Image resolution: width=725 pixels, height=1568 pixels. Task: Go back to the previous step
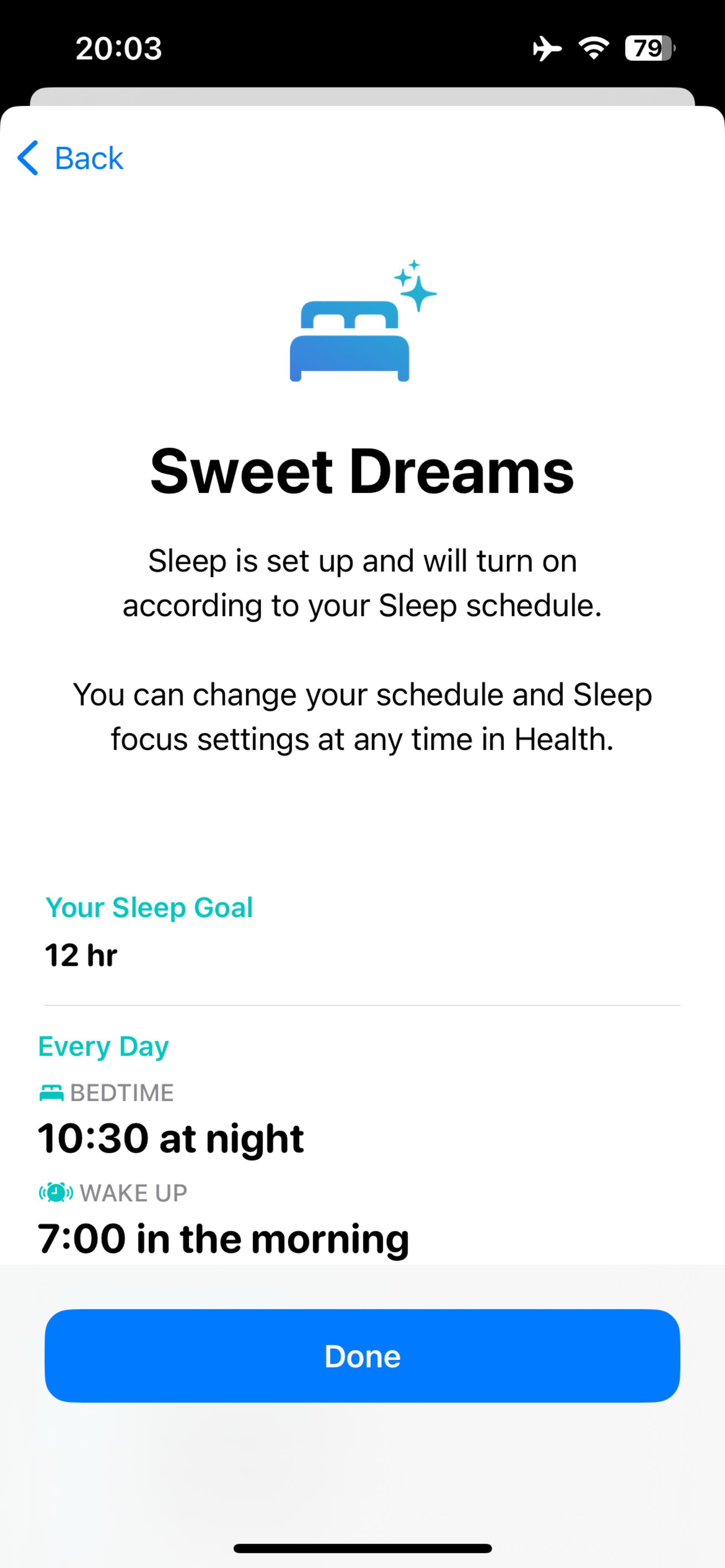(71, 158)
